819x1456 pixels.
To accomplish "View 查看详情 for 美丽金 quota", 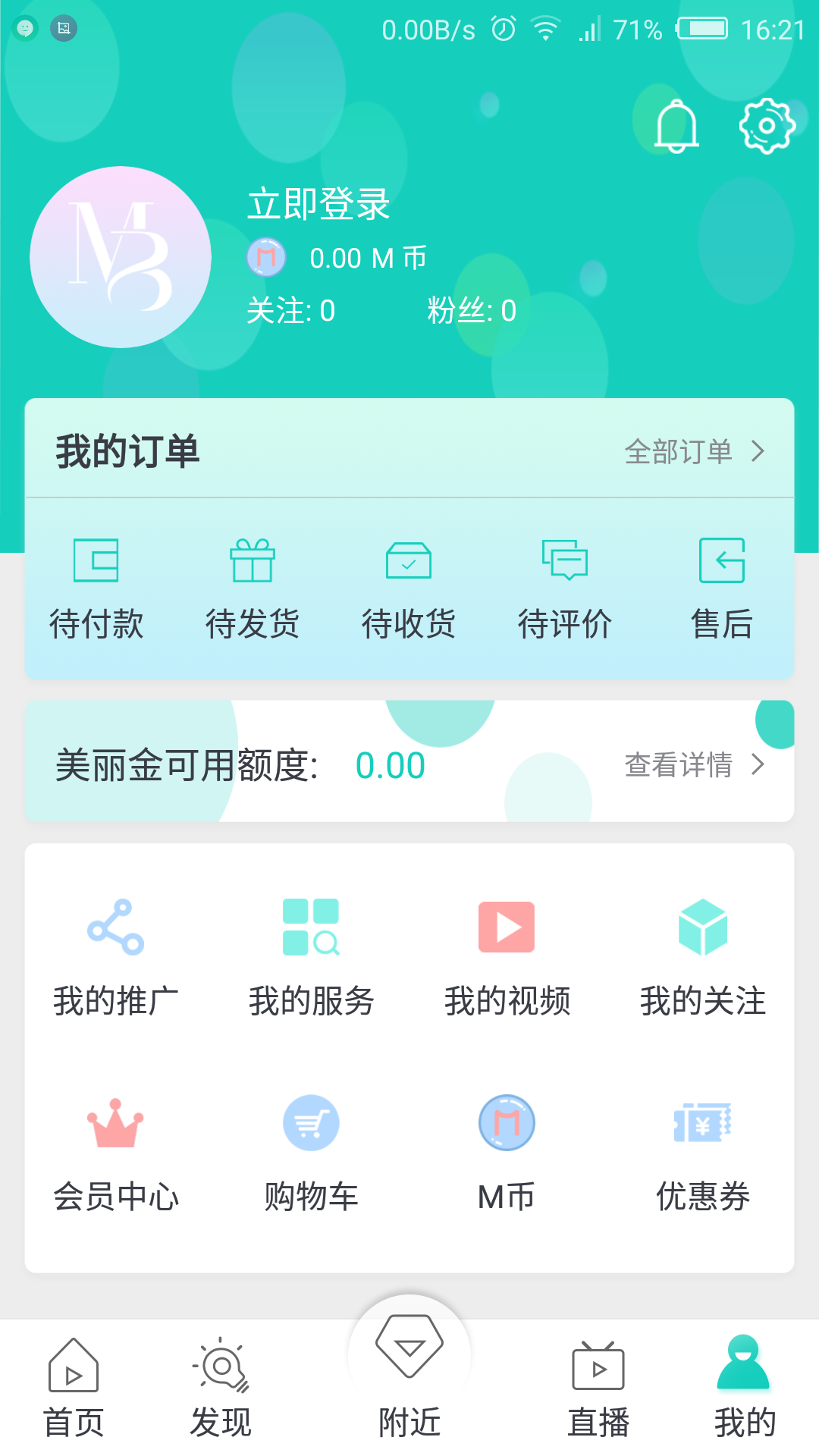I will (x=695, y=764).
